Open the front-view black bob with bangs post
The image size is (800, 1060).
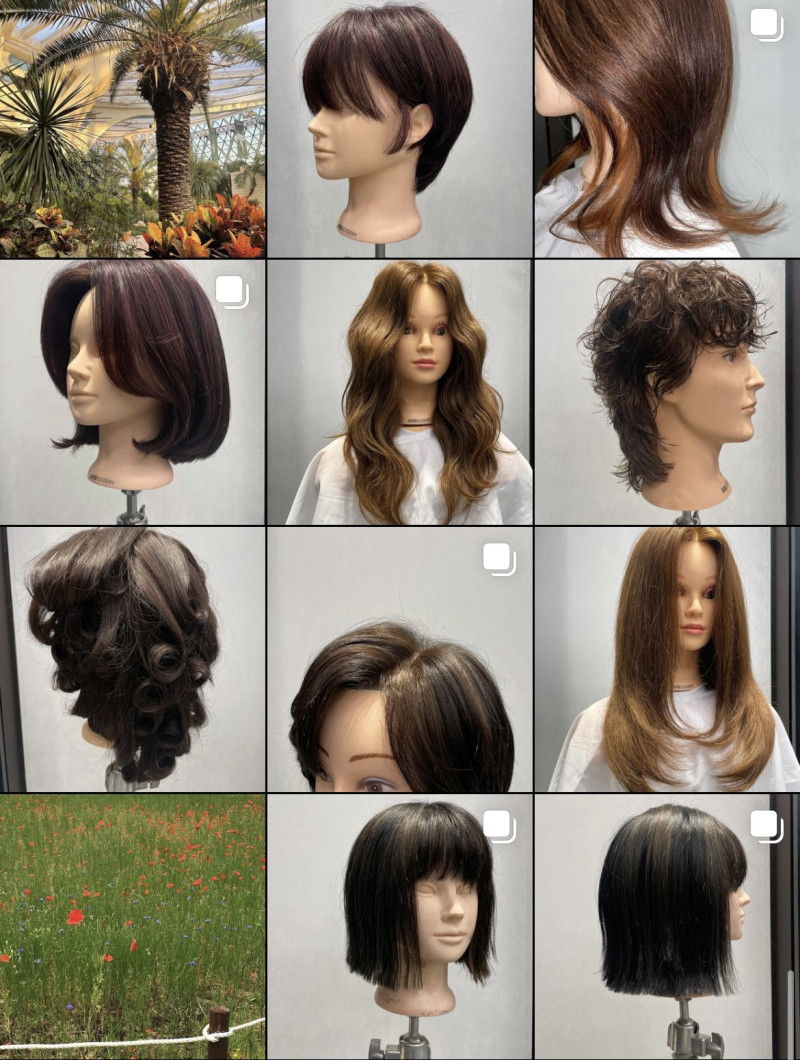click(400, 927)
